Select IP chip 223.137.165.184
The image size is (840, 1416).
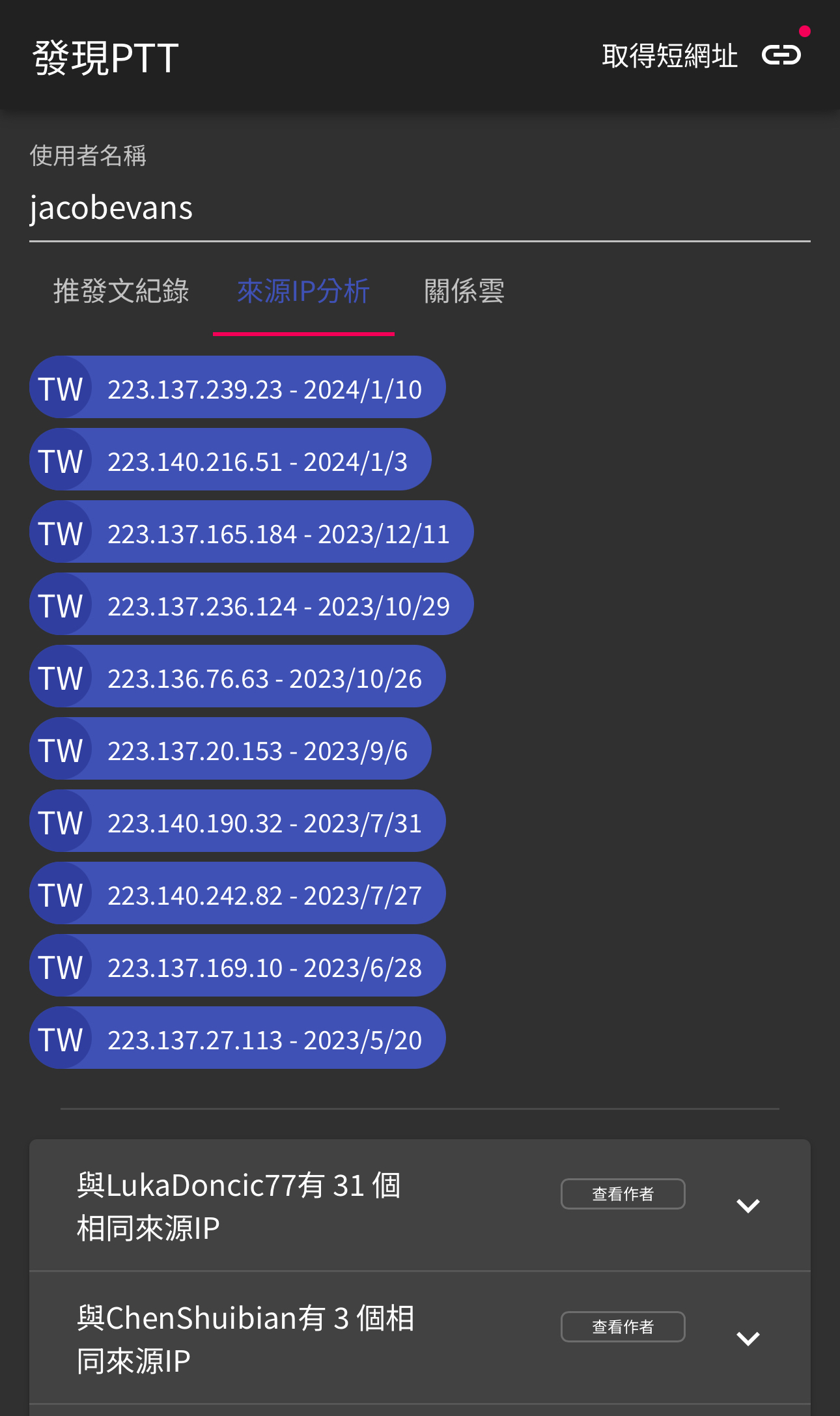click(x=251, y=532)
